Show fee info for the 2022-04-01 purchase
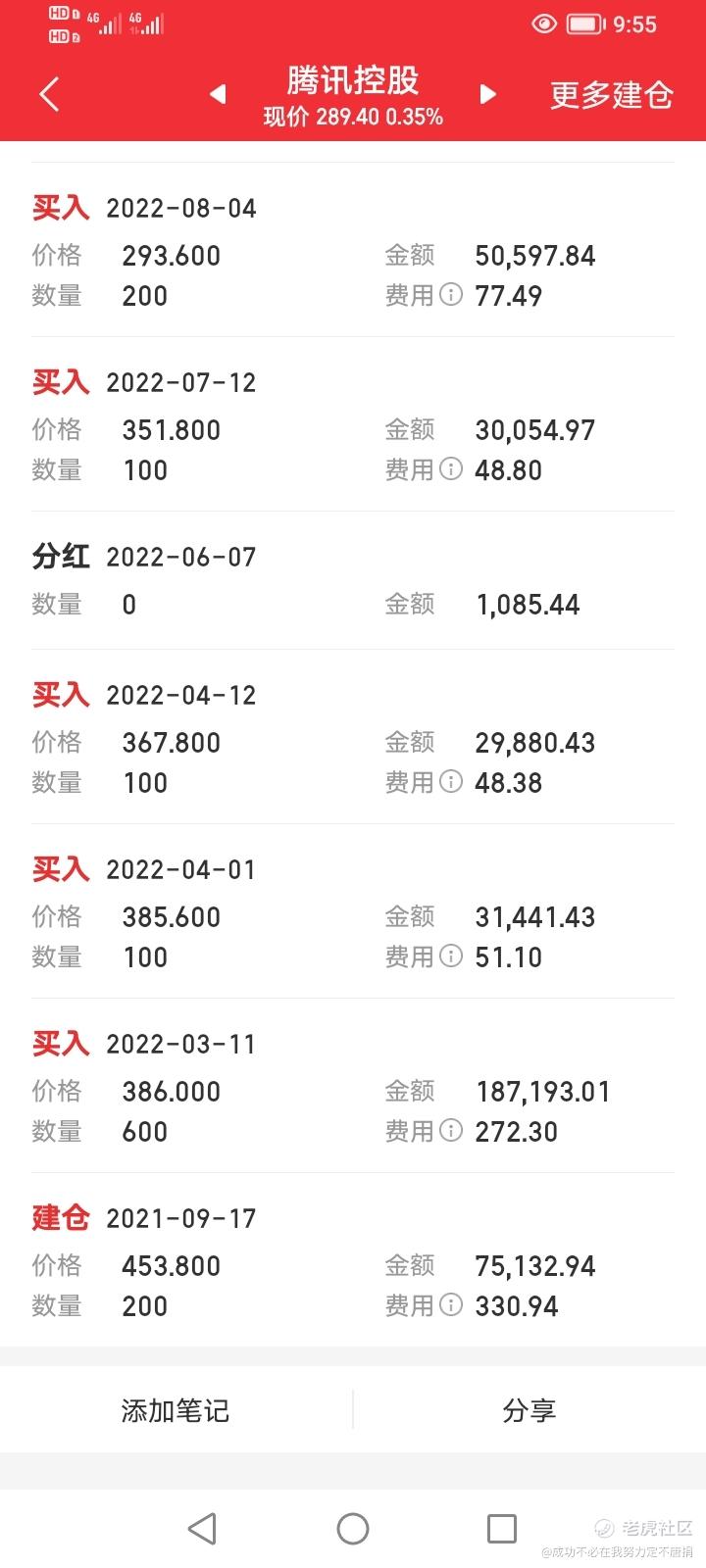This screenshot has width=706, height=1568. click(x=450, y=955)
